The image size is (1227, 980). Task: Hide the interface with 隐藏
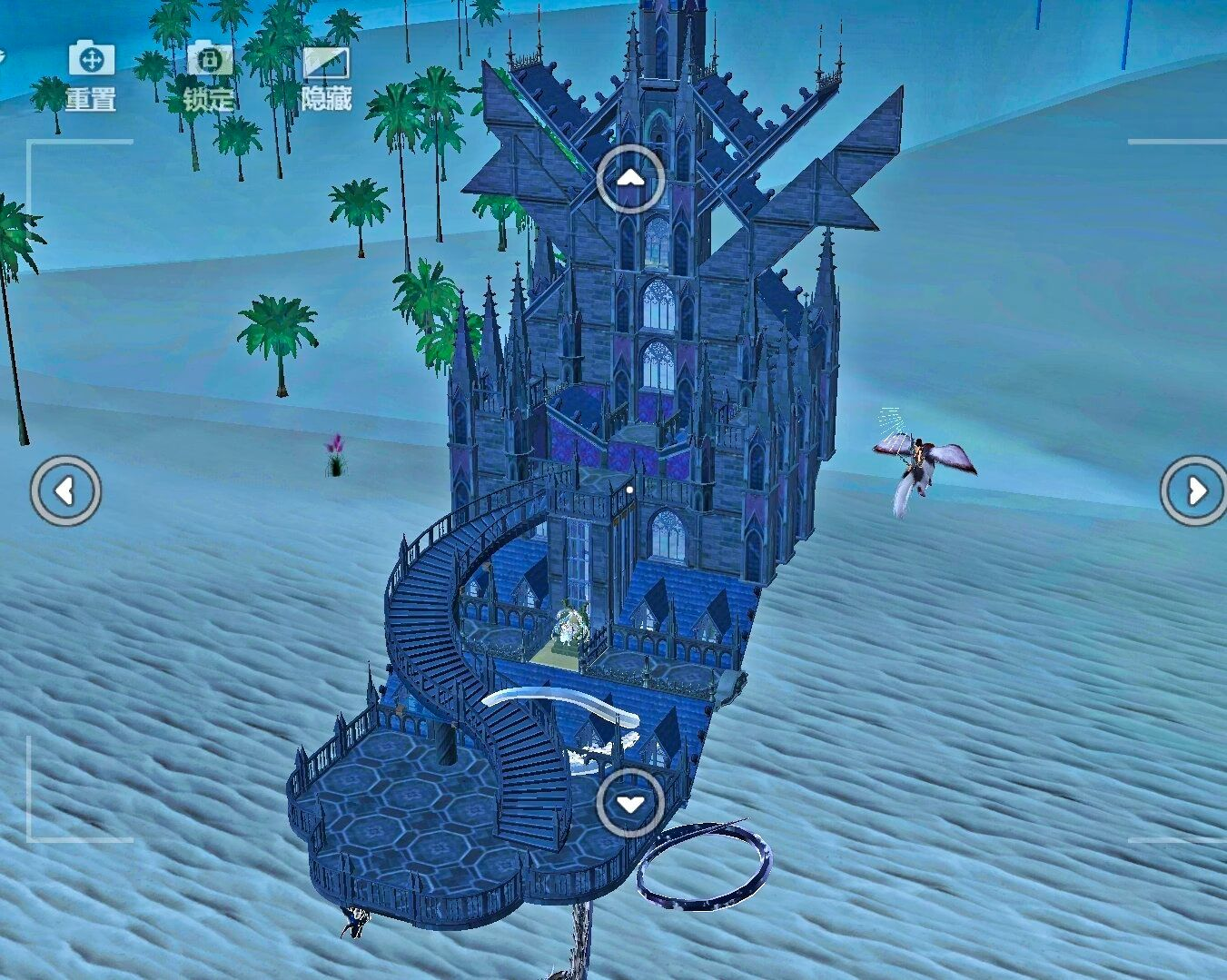pyautogui.click(x=326, y=76)
